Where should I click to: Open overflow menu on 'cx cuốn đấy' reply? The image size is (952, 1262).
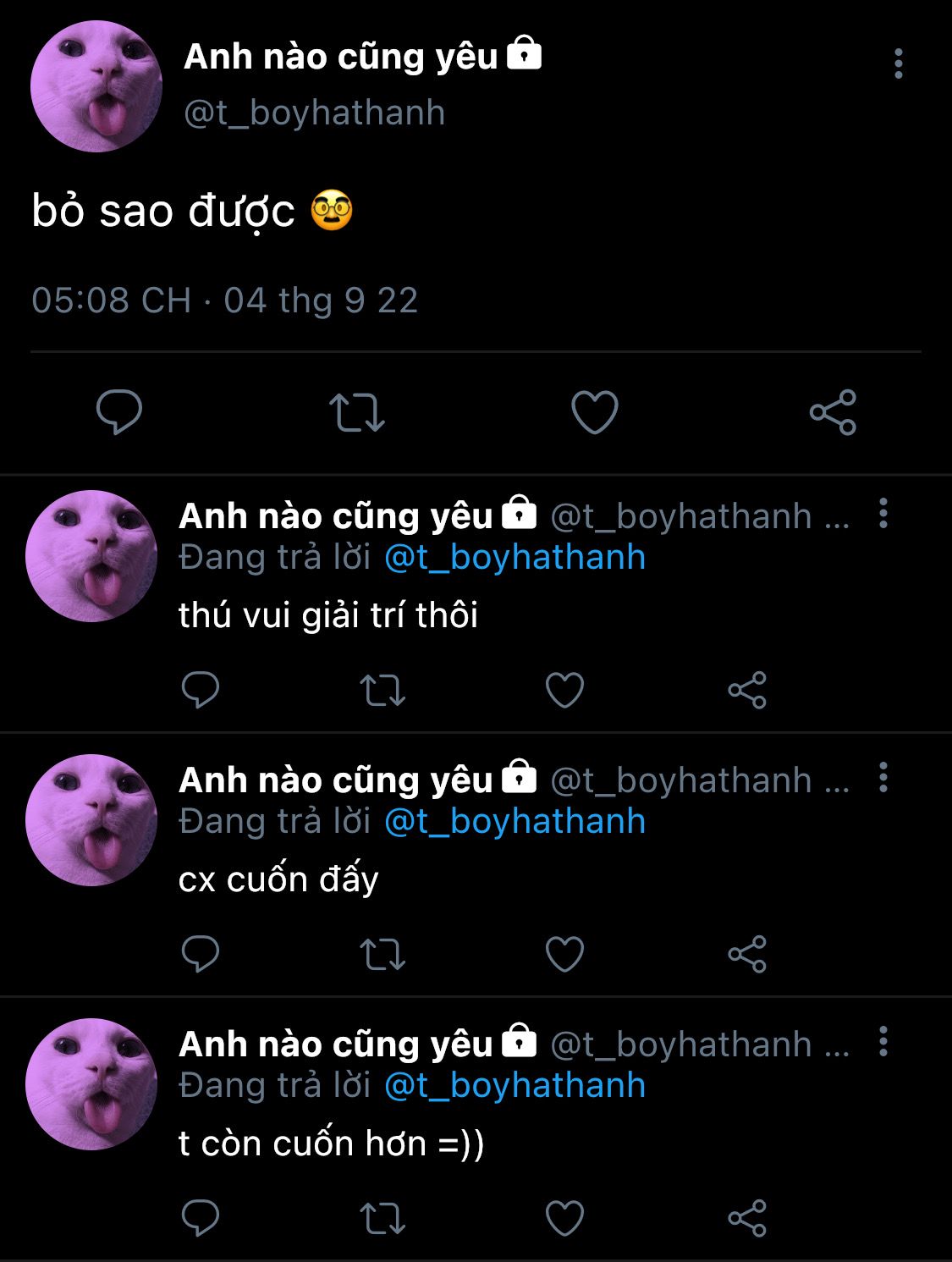[x=883, y=778]
